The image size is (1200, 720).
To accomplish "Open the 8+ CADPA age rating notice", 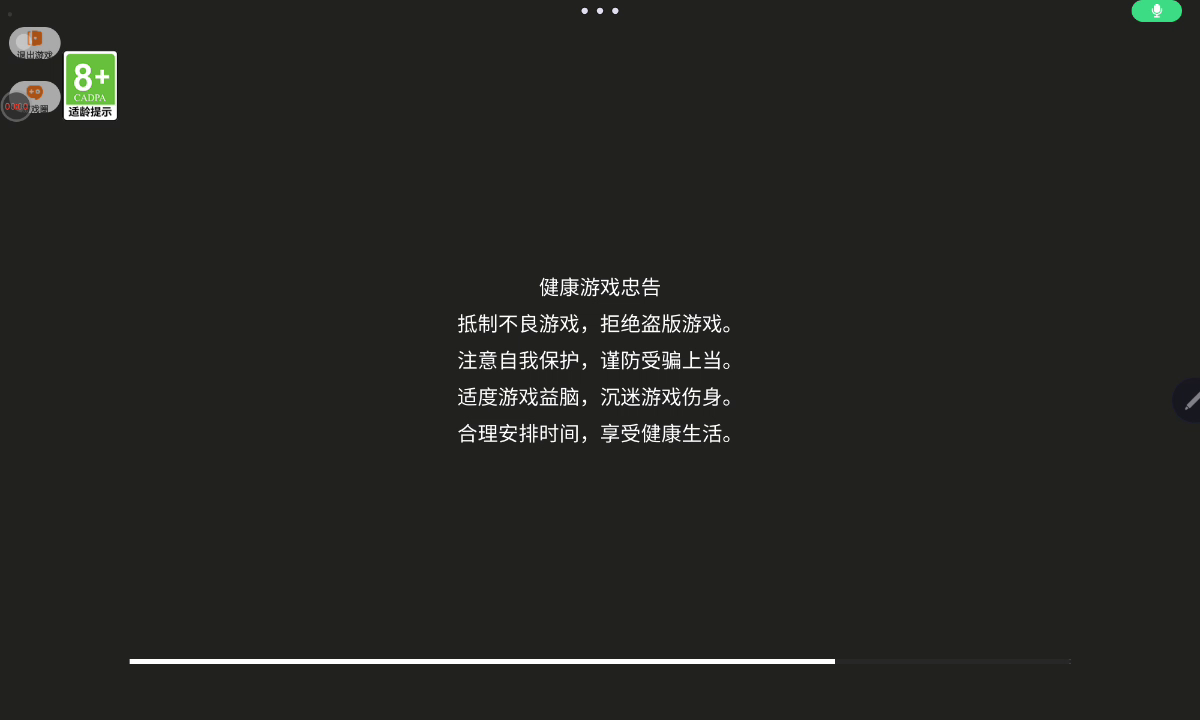I will coord(90,86).
